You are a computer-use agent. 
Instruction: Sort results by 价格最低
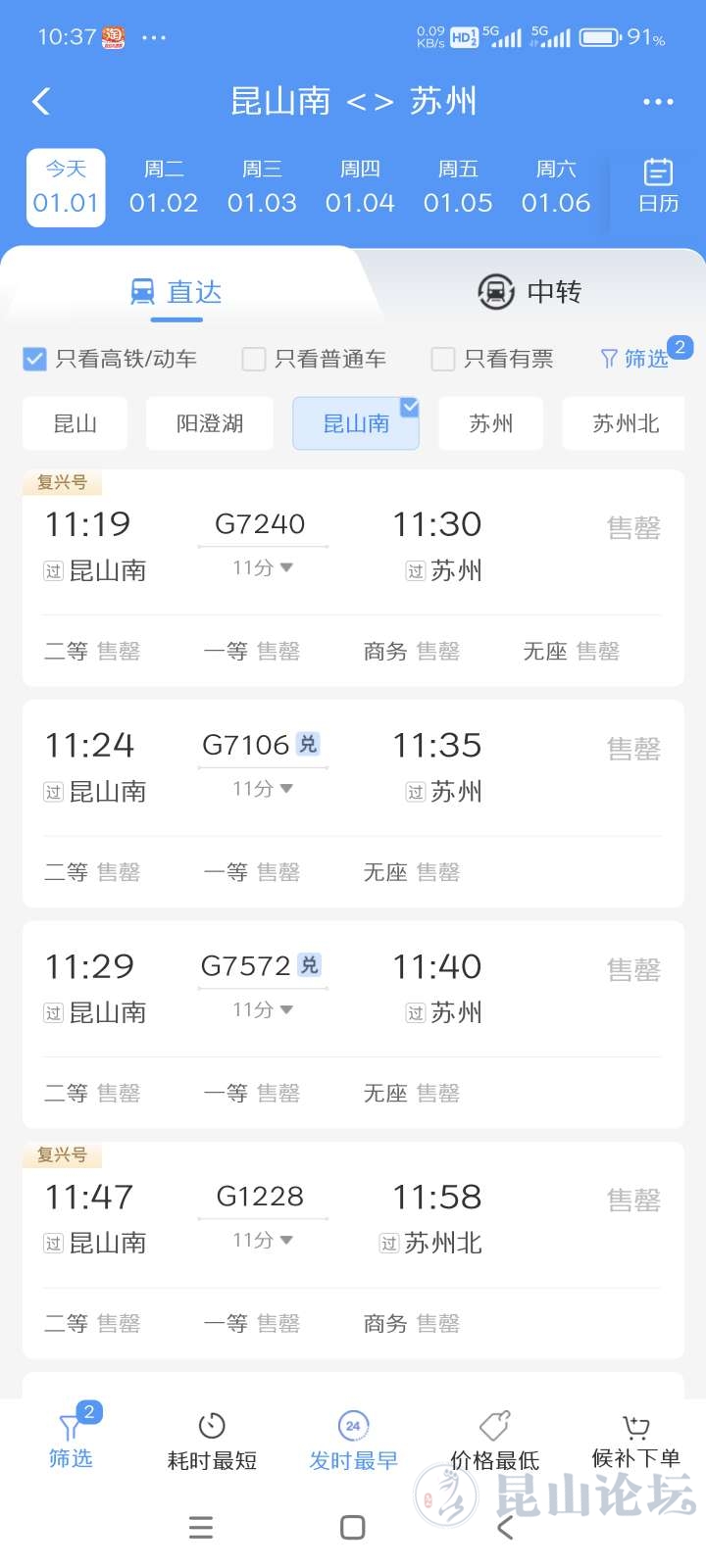pyautogui.click(x=494, y=1443)
